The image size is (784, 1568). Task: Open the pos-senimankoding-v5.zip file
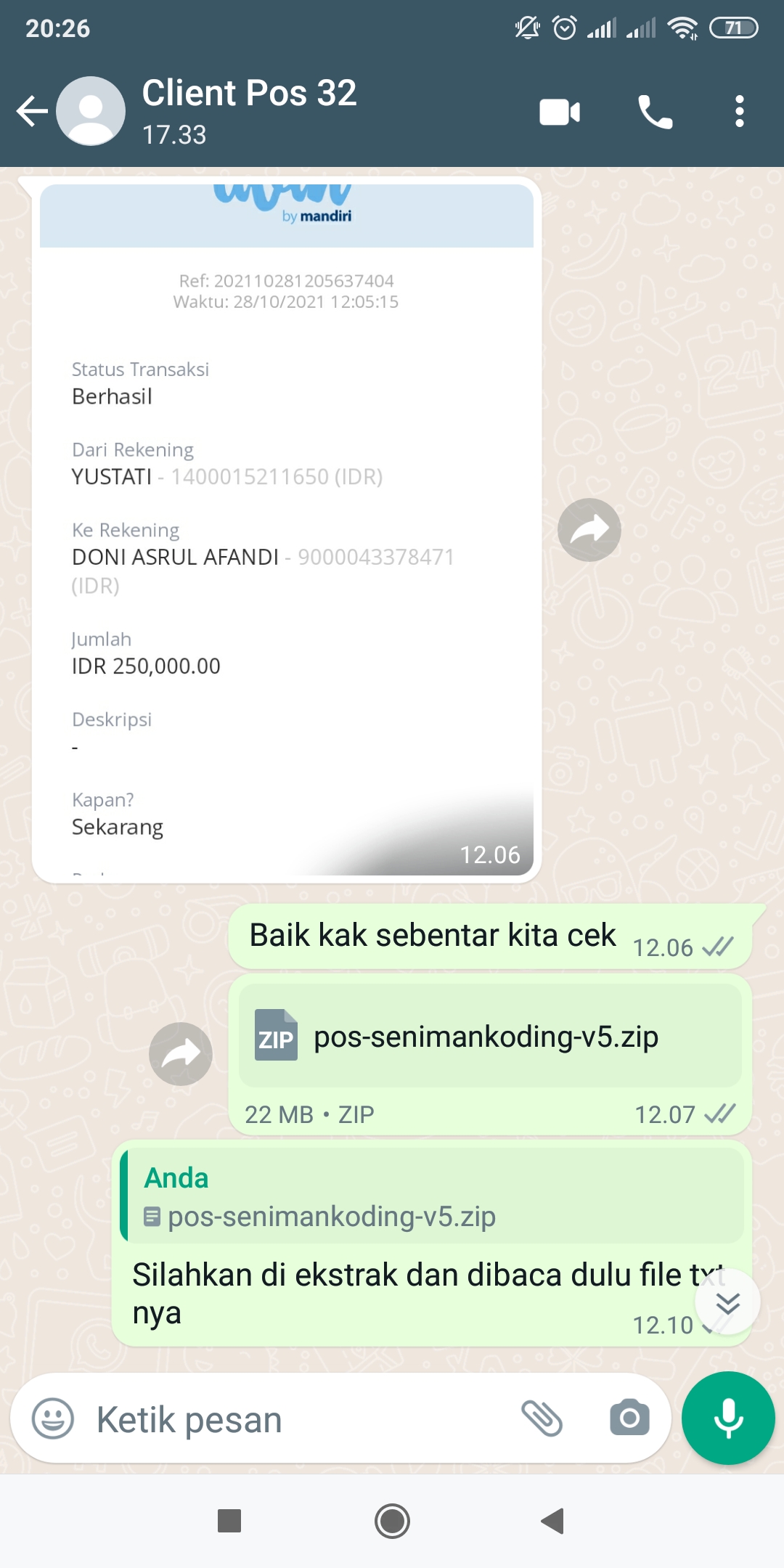490,1036
